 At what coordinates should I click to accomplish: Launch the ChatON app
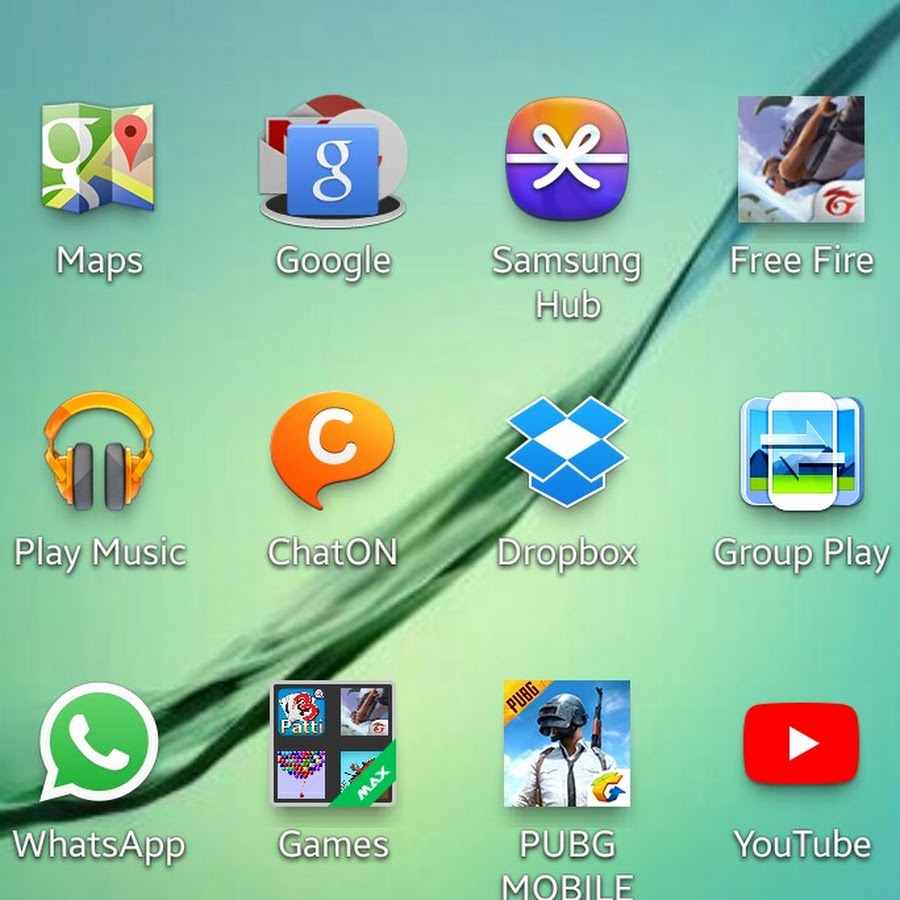click(x=332, y=451)
